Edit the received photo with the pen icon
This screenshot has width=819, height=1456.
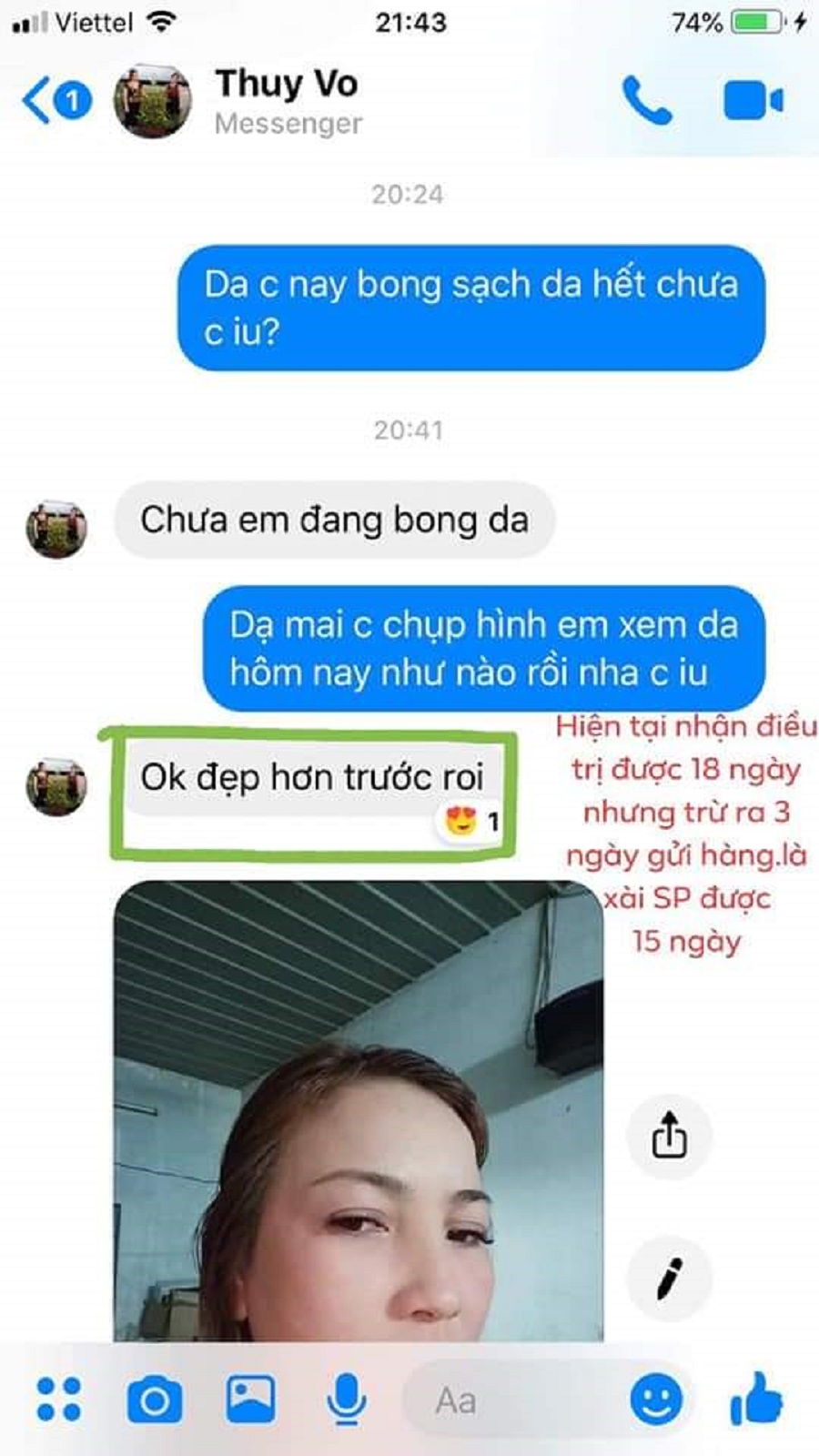pos(669,1279)
